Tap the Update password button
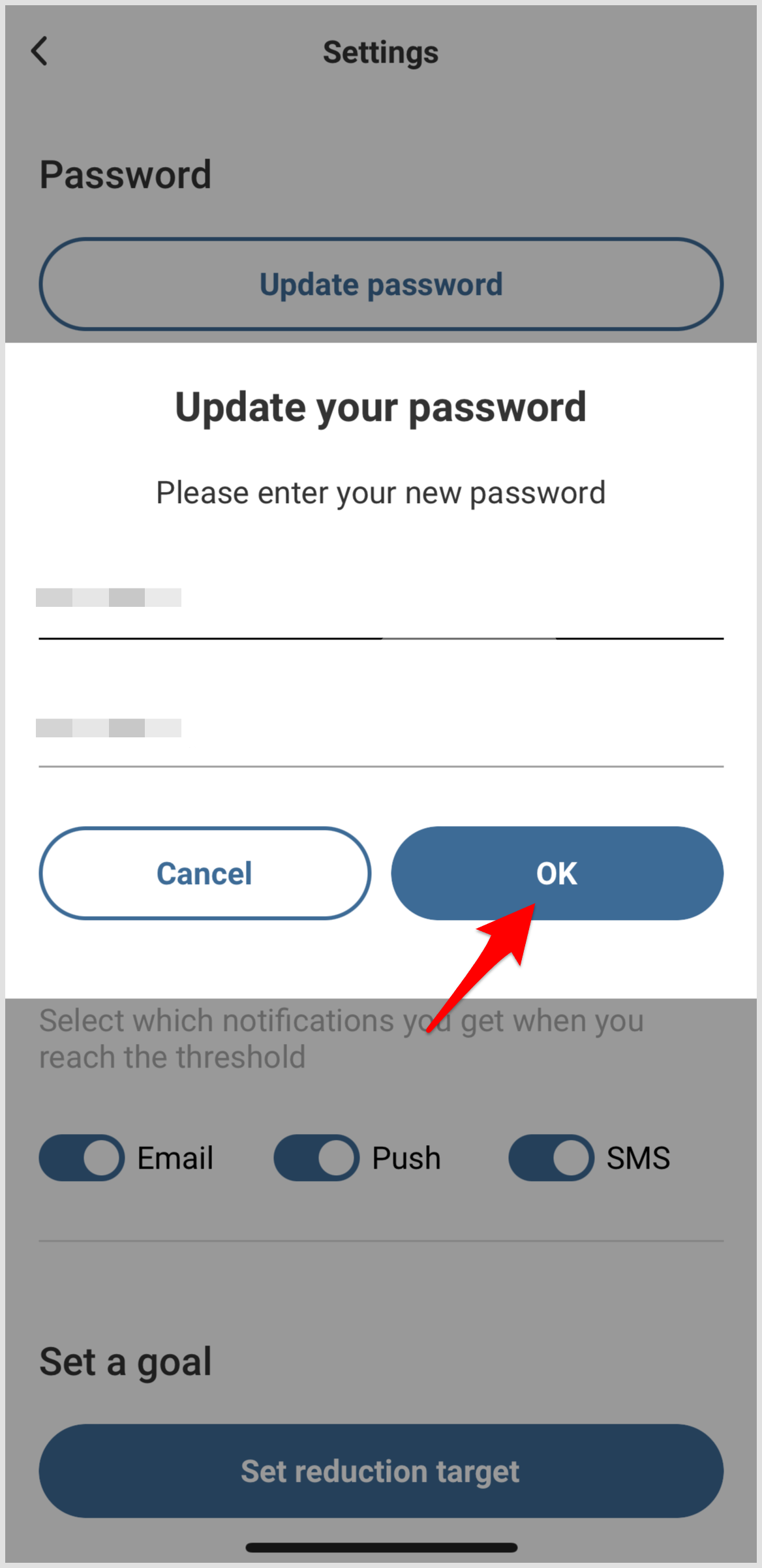Image resolution: width=762 pixels, height=1568 pixels. point(380,284)
